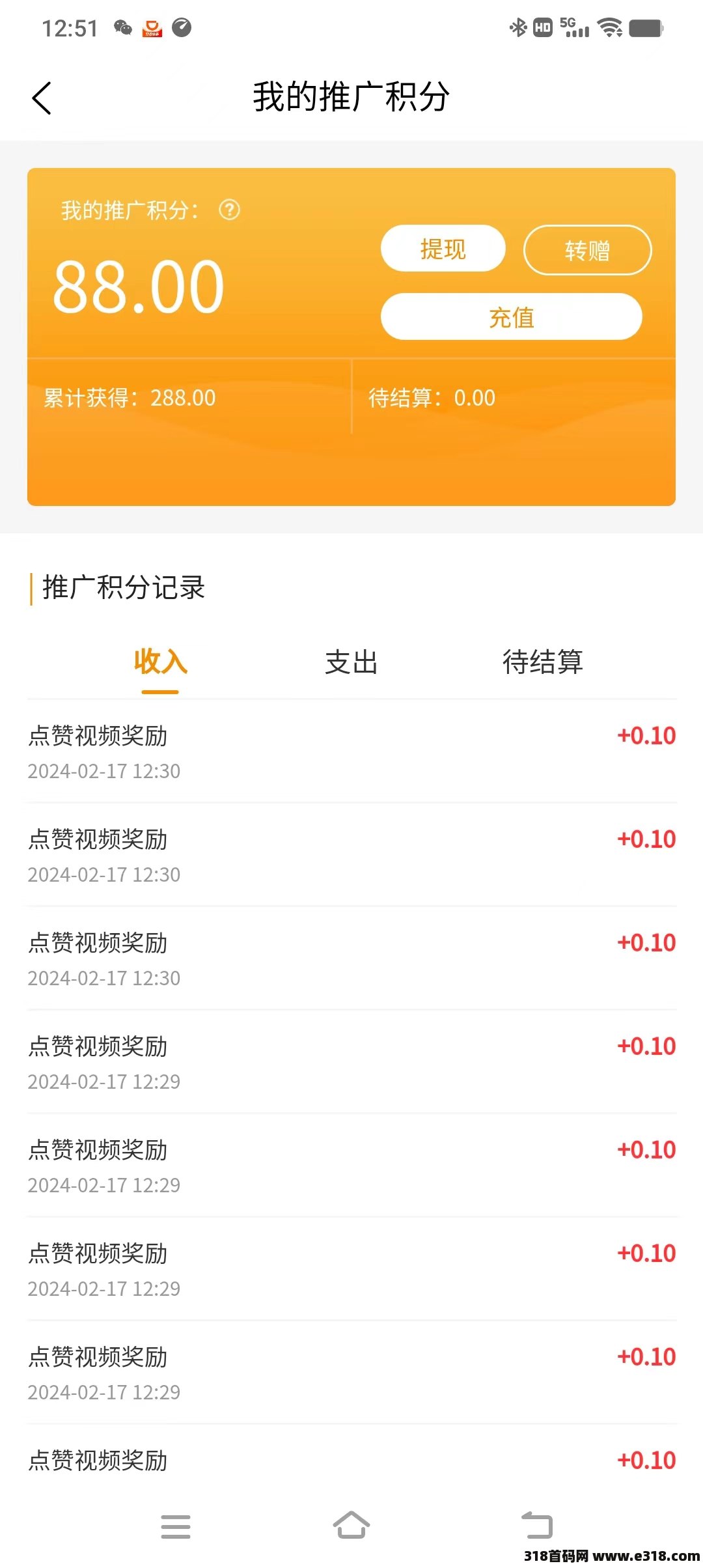Screen dimensions: 703x1568
Task: Tap the 提现 withdraw button
Action: [443, 248]
